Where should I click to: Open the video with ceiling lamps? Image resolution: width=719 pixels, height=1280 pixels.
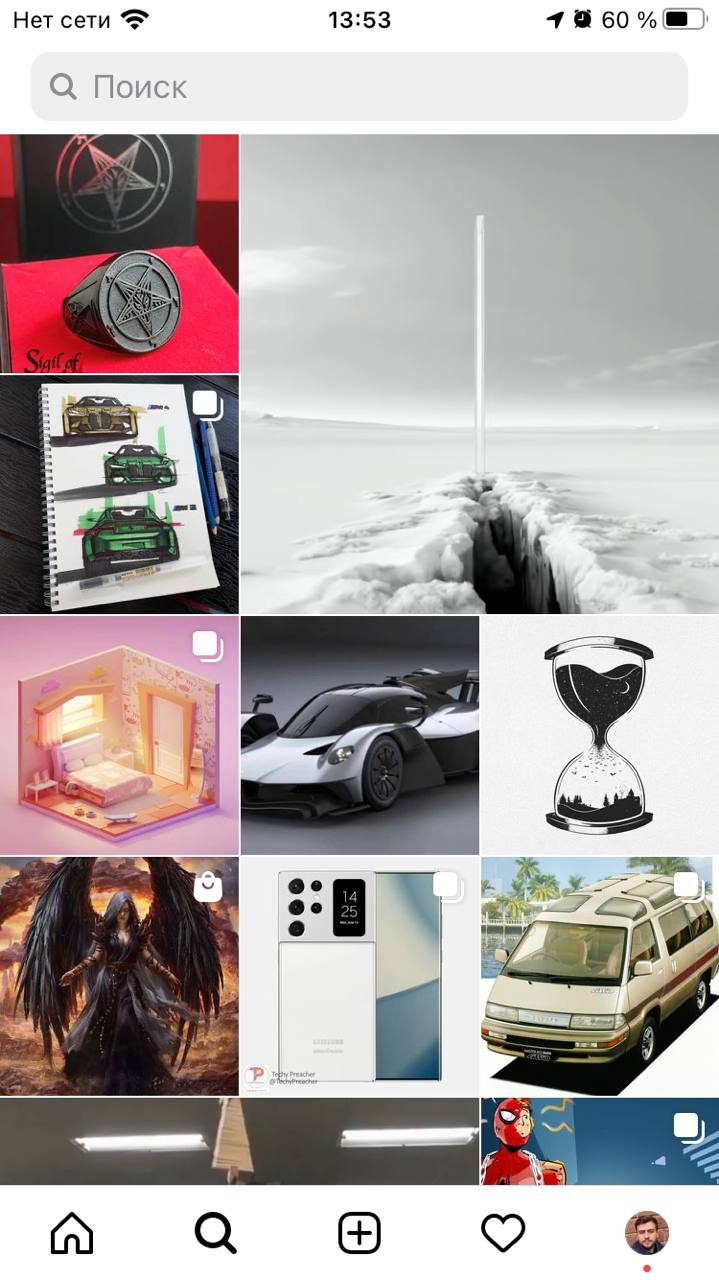(239, 1141)
